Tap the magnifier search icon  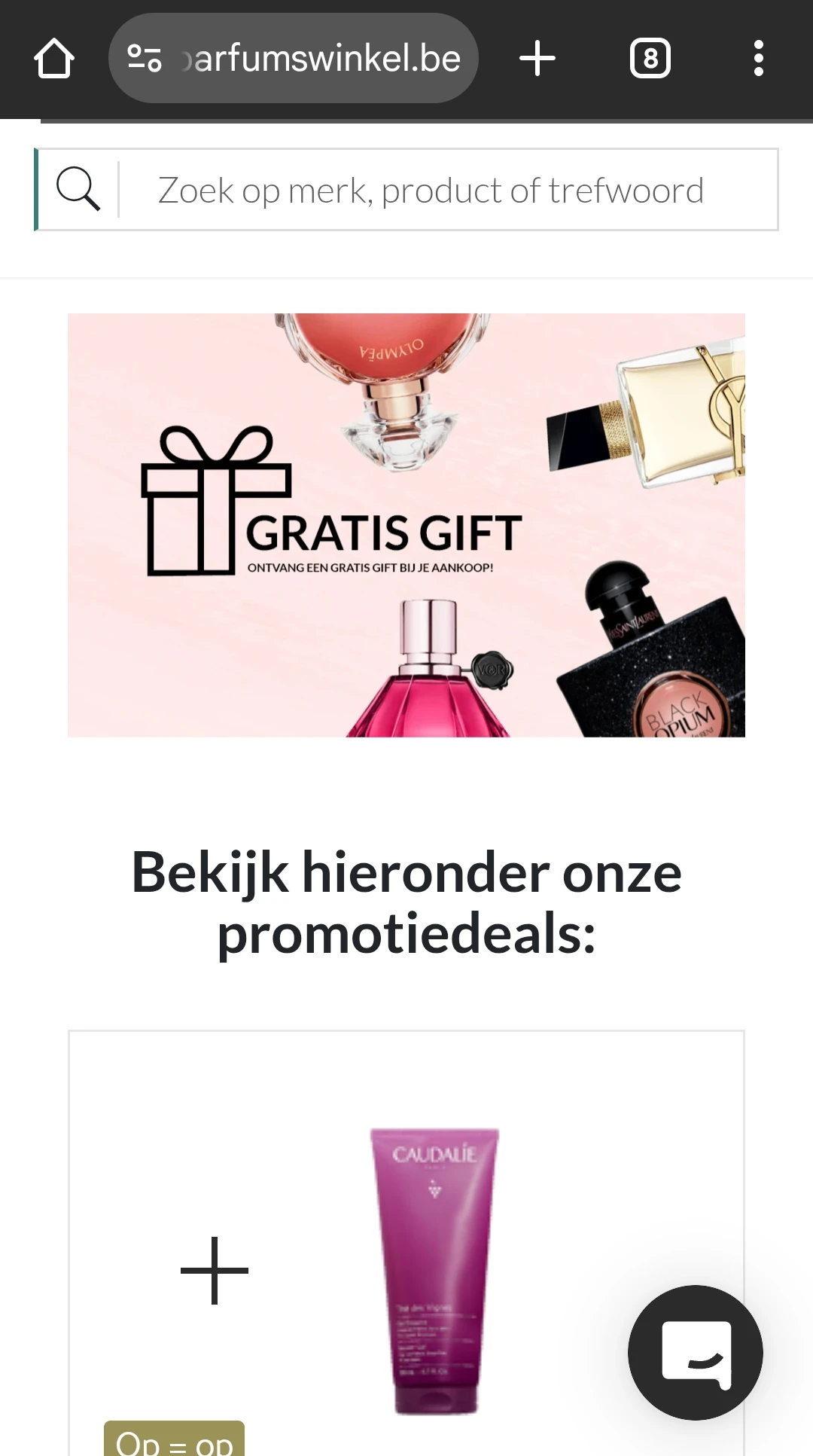click(78, 189)
